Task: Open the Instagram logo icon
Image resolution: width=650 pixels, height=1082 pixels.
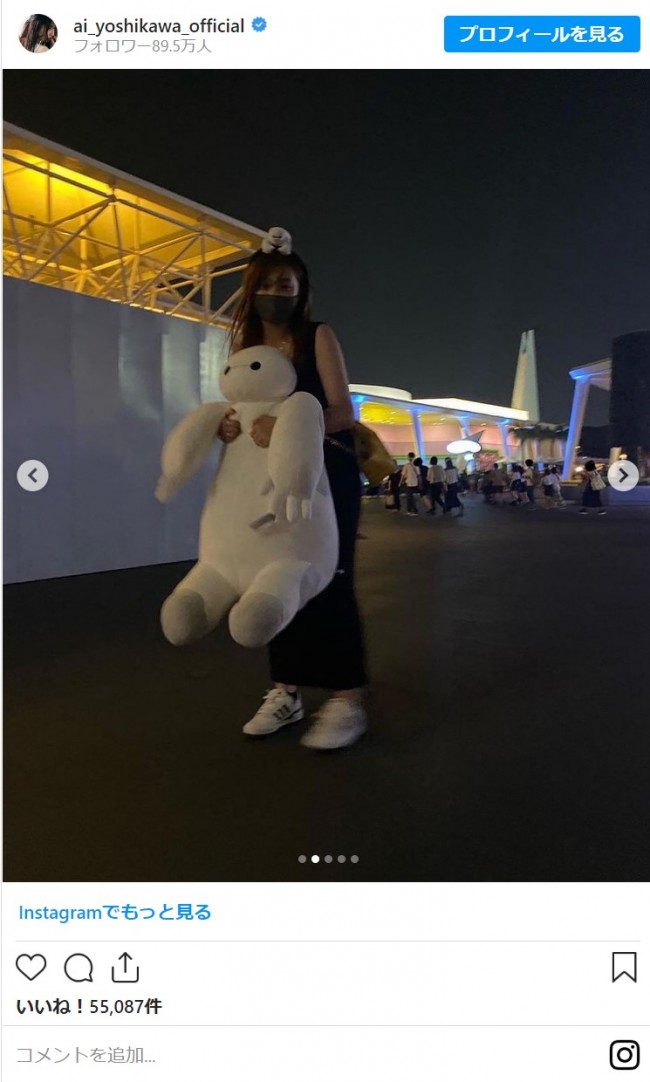Action: 624,1054
